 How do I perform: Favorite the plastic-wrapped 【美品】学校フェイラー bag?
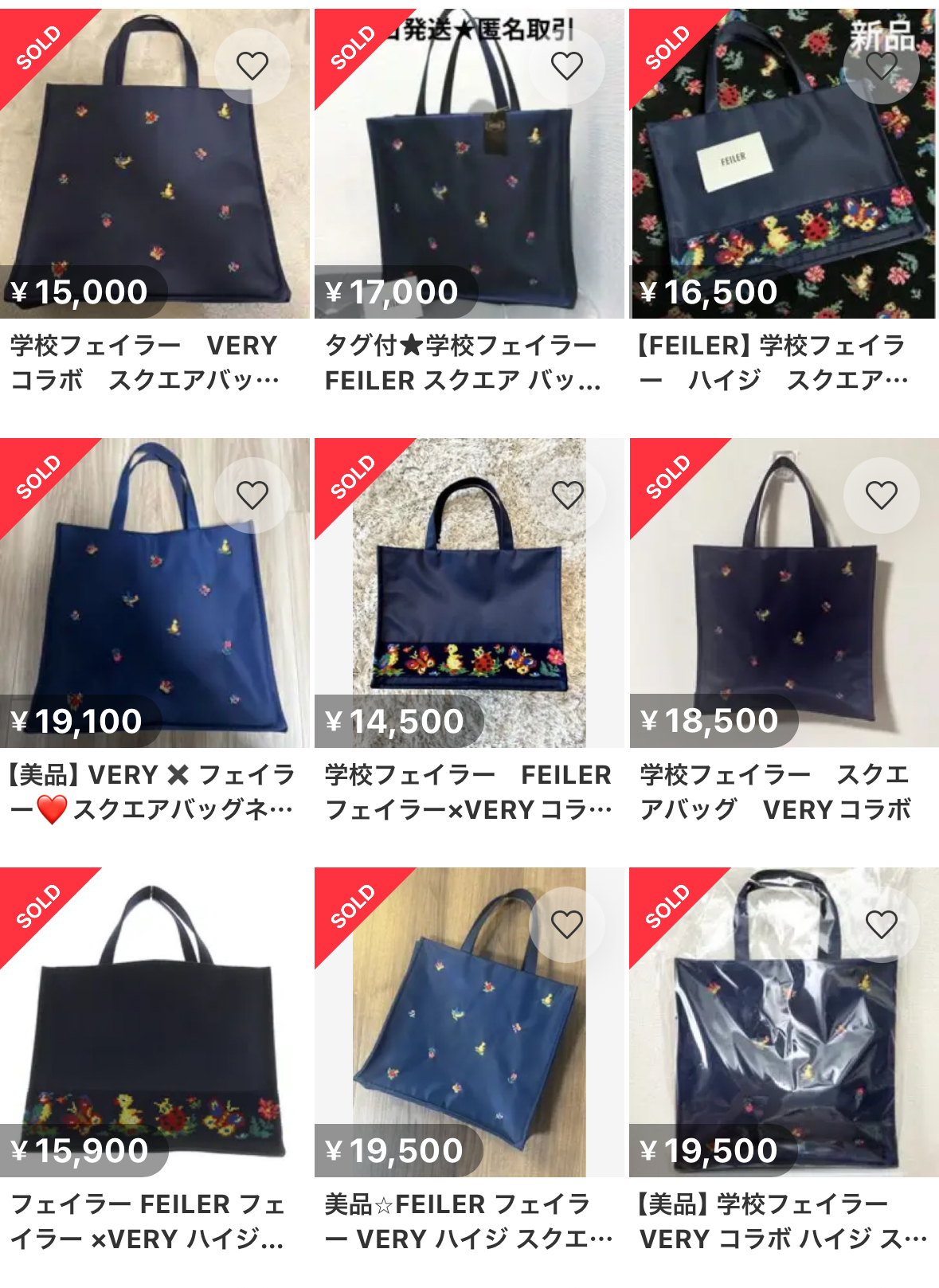coord(881,925)
